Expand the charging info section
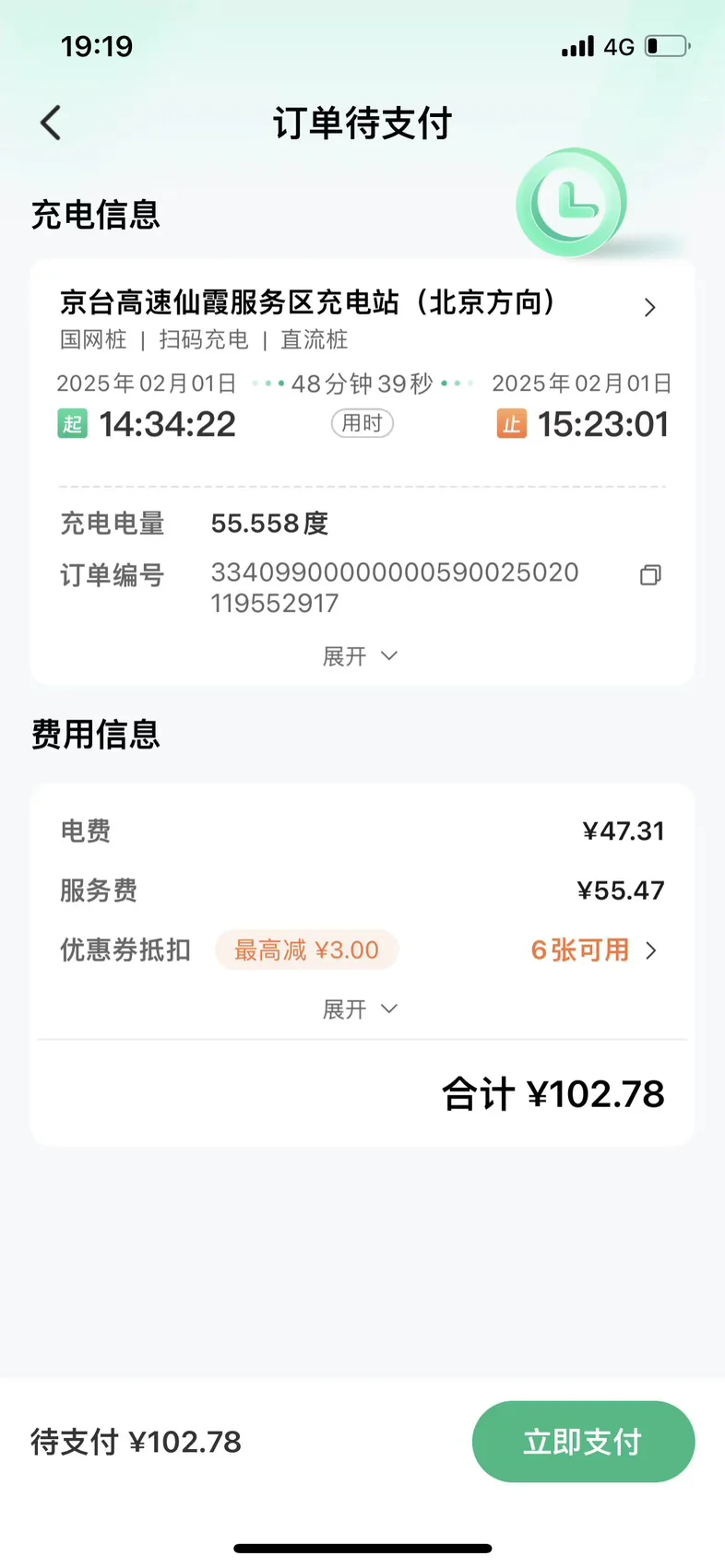725x1568 pixels. (x=361, y=655)
